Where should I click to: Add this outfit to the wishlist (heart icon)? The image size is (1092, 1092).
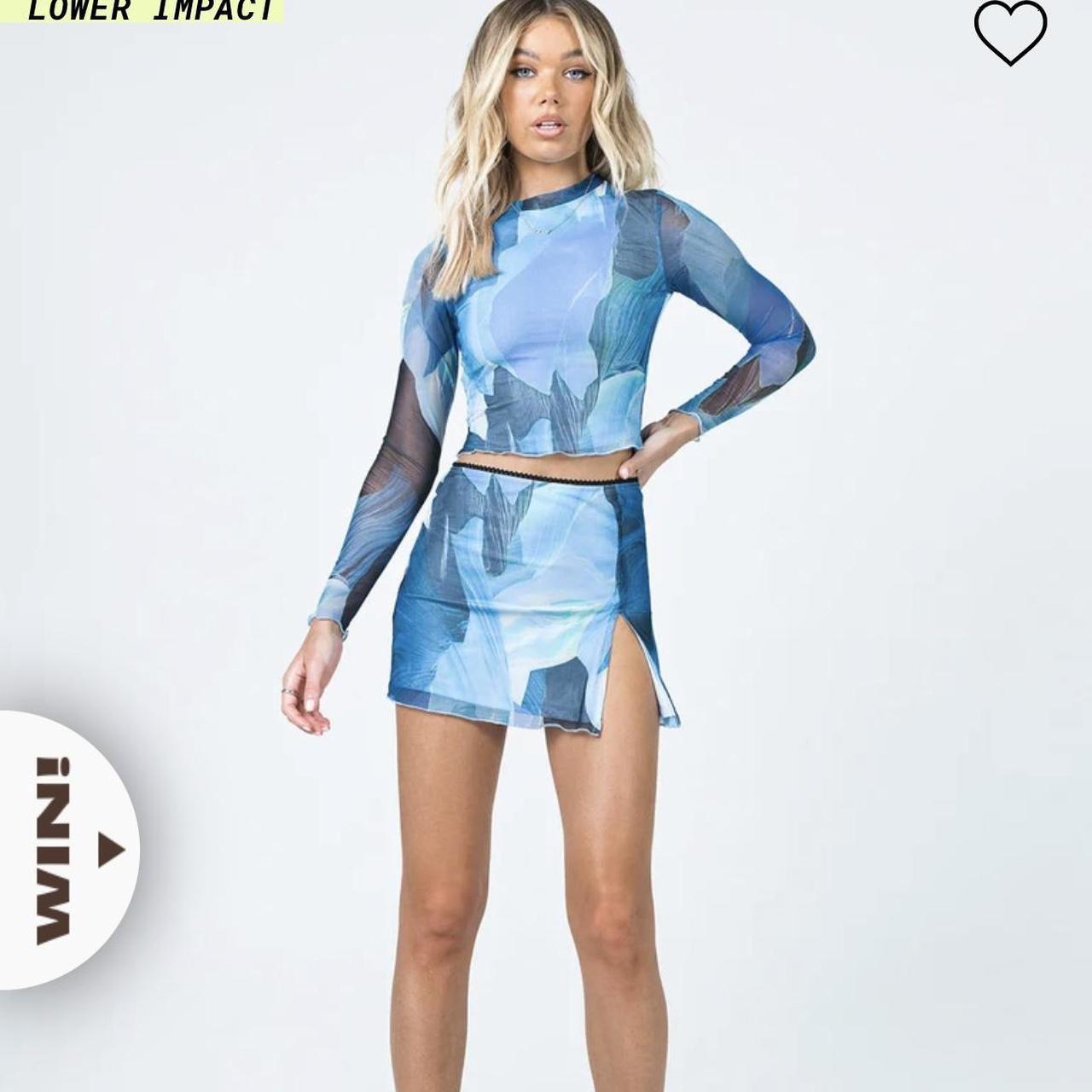click(x=1010, y=32)
